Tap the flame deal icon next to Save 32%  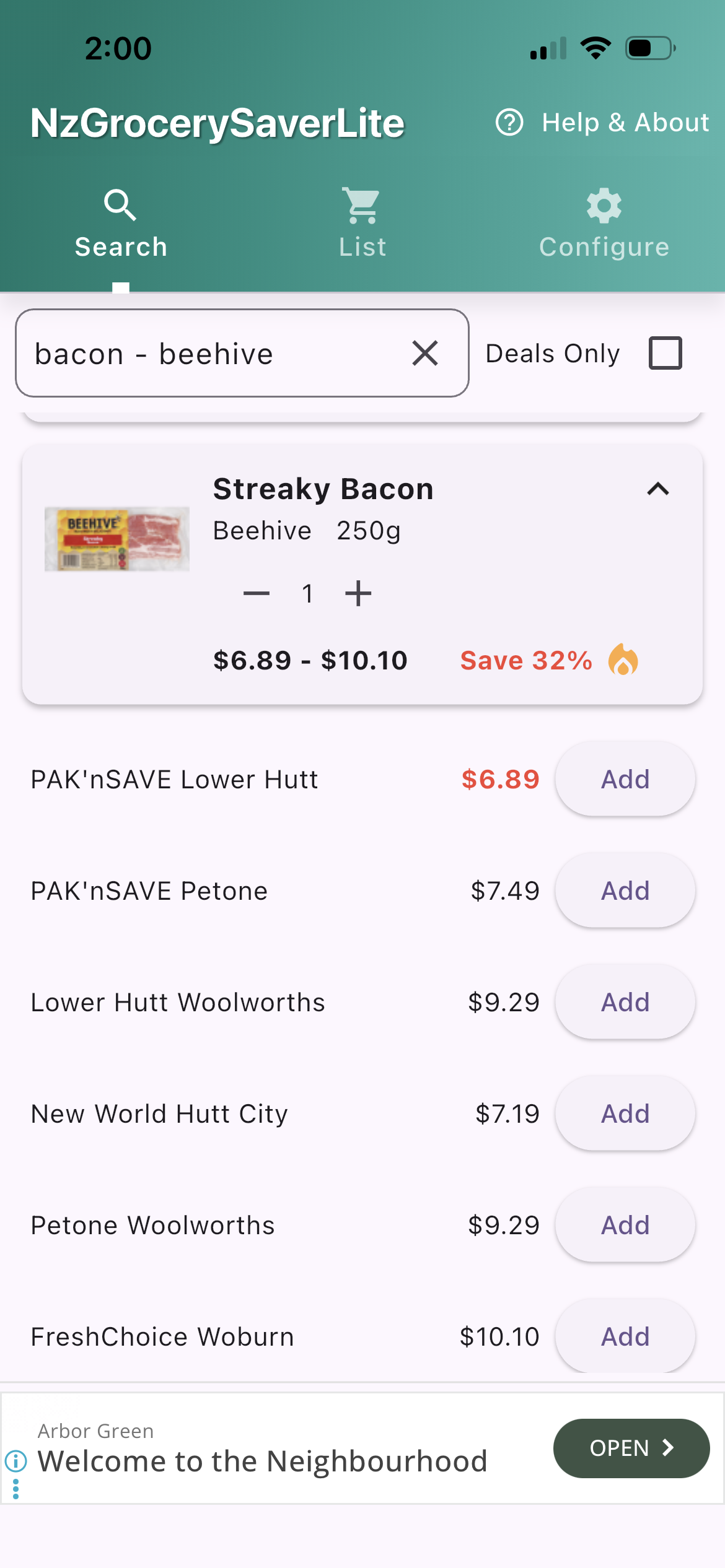point(625,660)
